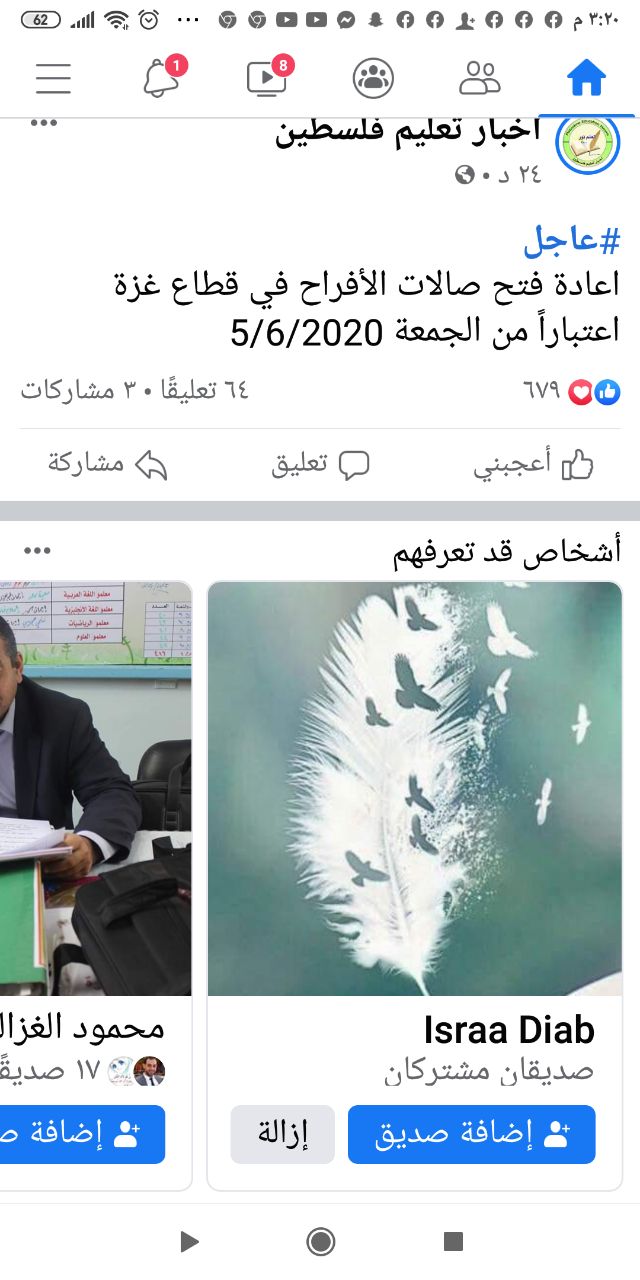View محمود الغزالي's profile photo card

pyautogui.click(x=95, y=788)
